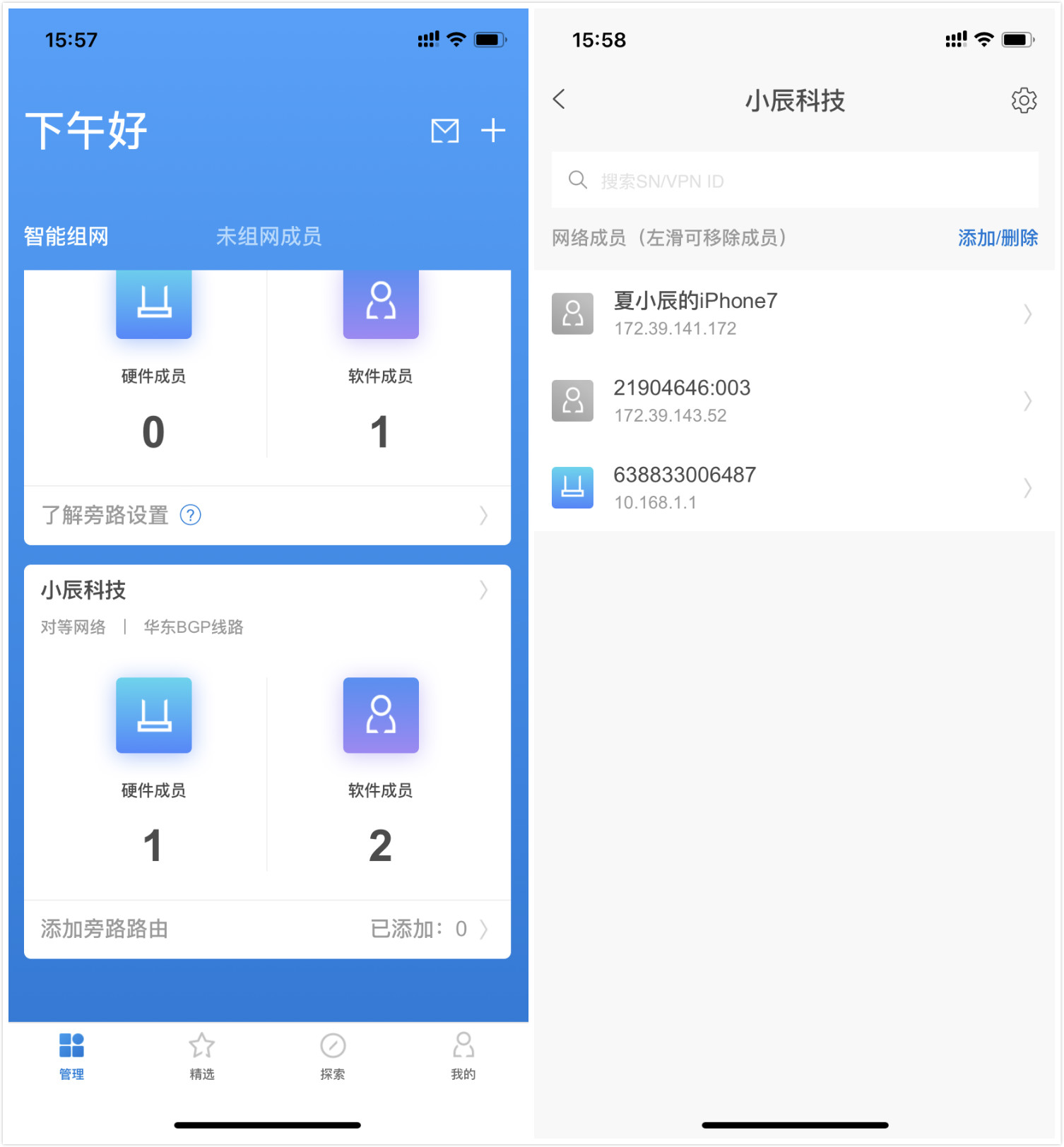Open settings gear on 小辰科技 page

click(1023, 100)
